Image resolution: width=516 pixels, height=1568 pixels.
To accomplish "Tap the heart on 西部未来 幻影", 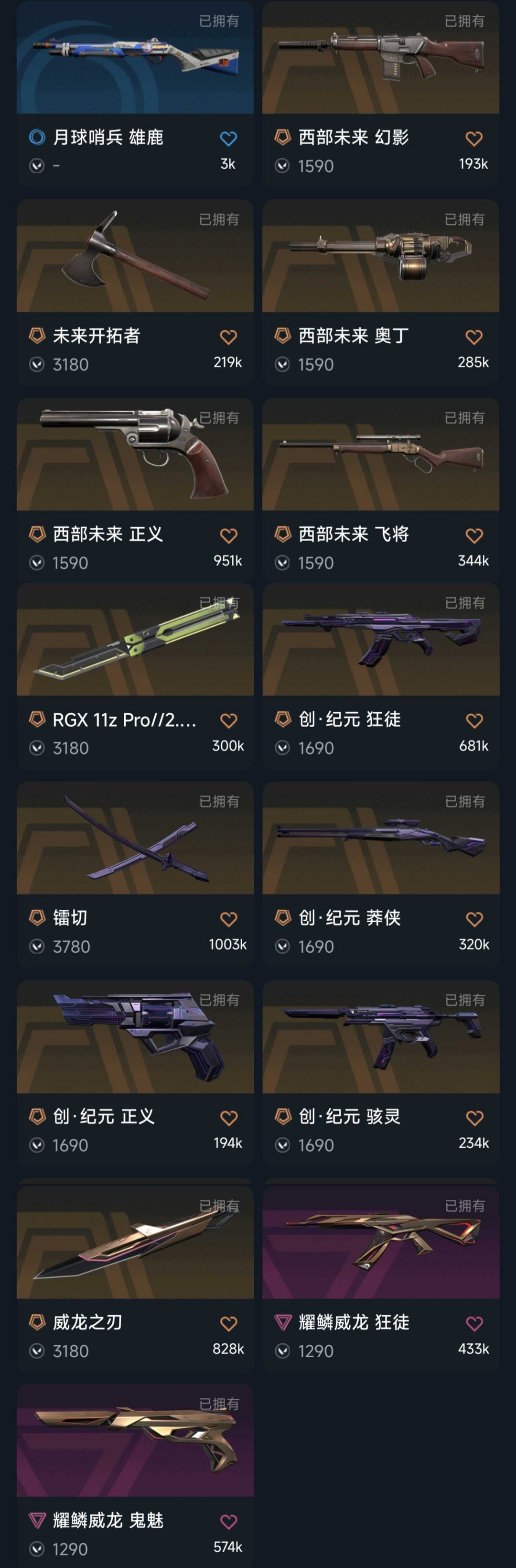I will [x=474, y=139].
